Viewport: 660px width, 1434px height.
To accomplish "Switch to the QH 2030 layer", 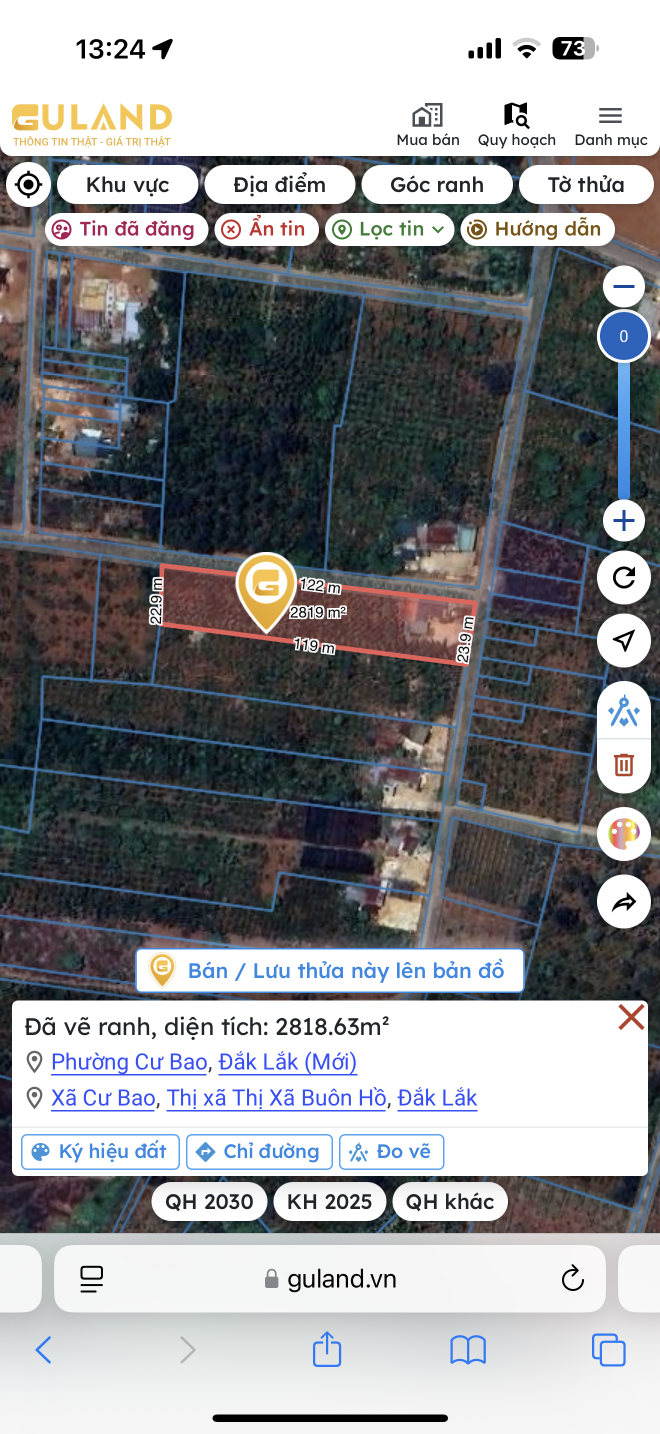I will coord(209,1201).
